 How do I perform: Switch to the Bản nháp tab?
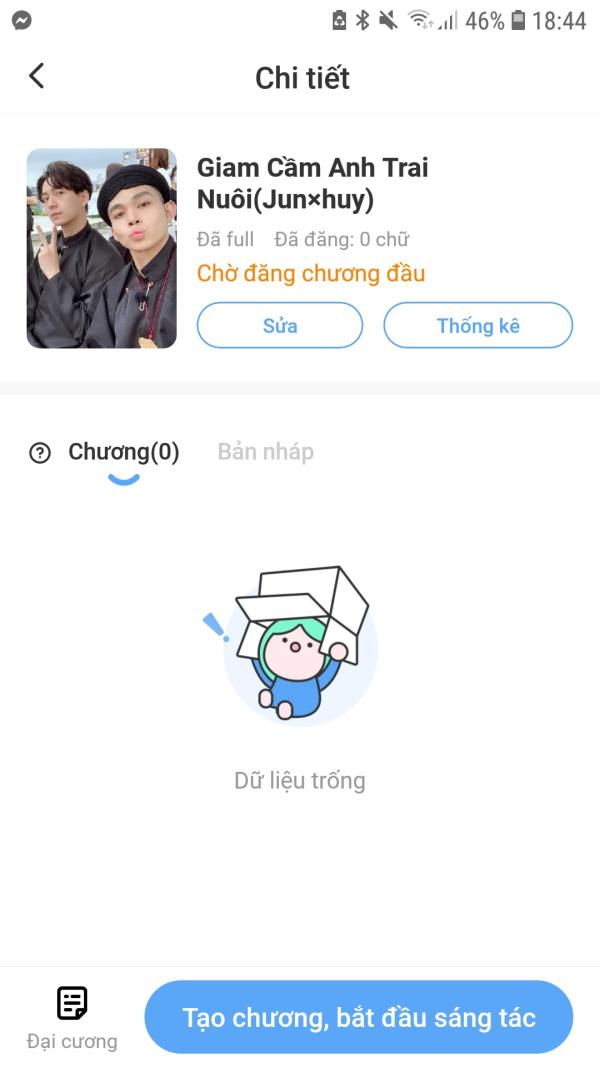click(265, 452)
